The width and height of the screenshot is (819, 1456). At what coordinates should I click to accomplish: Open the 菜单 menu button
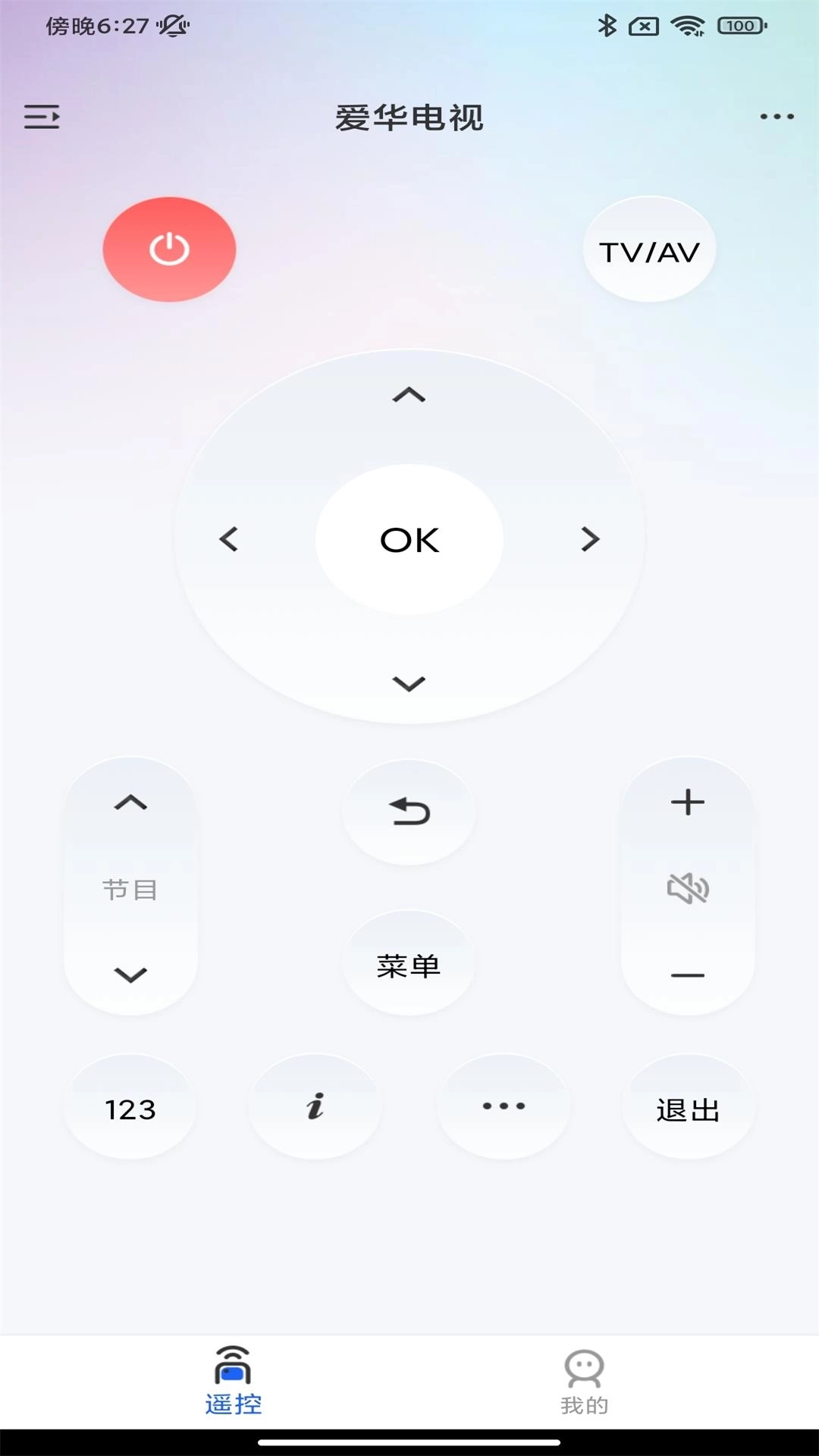pos(408,964)
